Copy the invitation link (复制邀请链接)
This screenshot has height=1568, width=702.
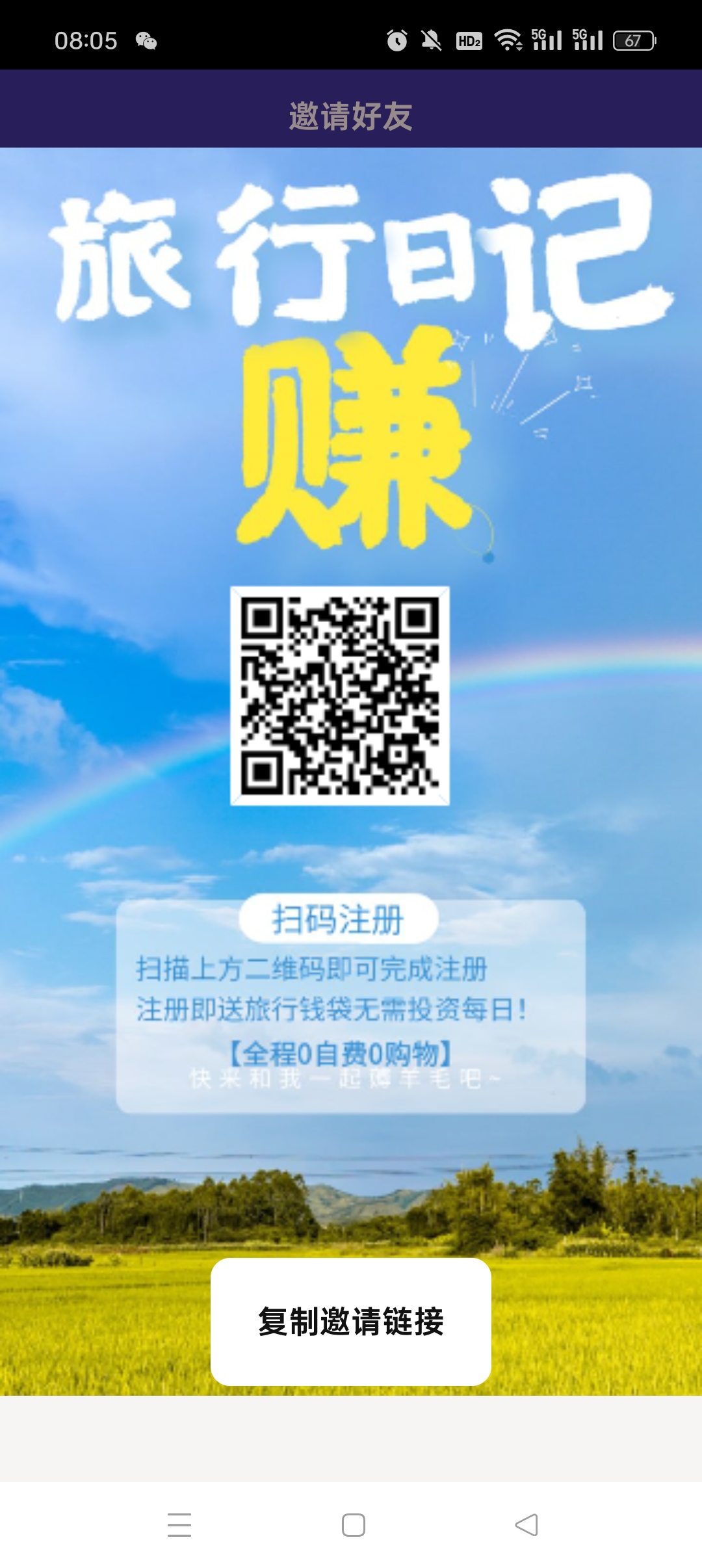click(351, 1322)
